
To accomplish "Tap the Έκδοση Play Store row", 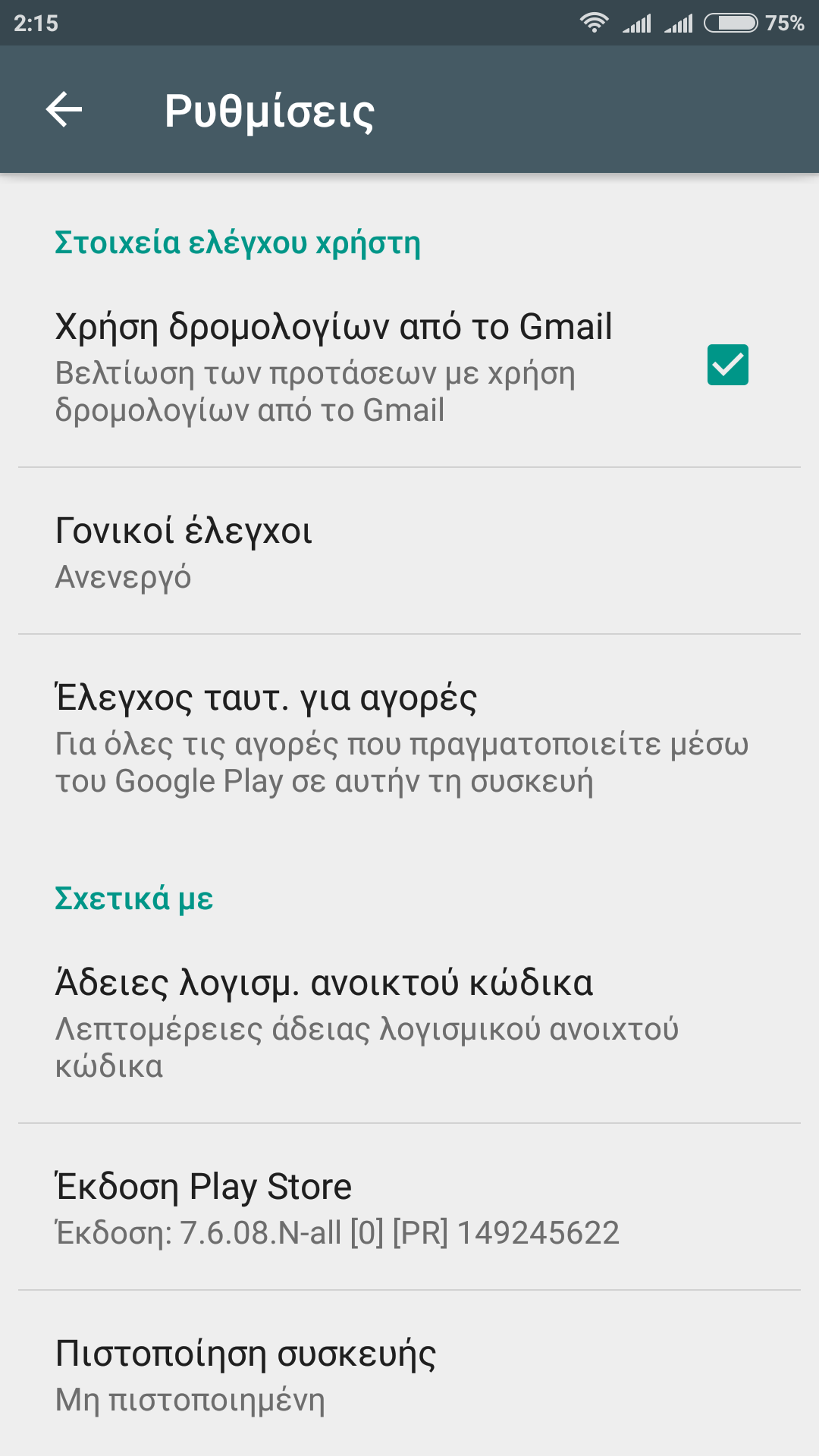I will 409,1207.
